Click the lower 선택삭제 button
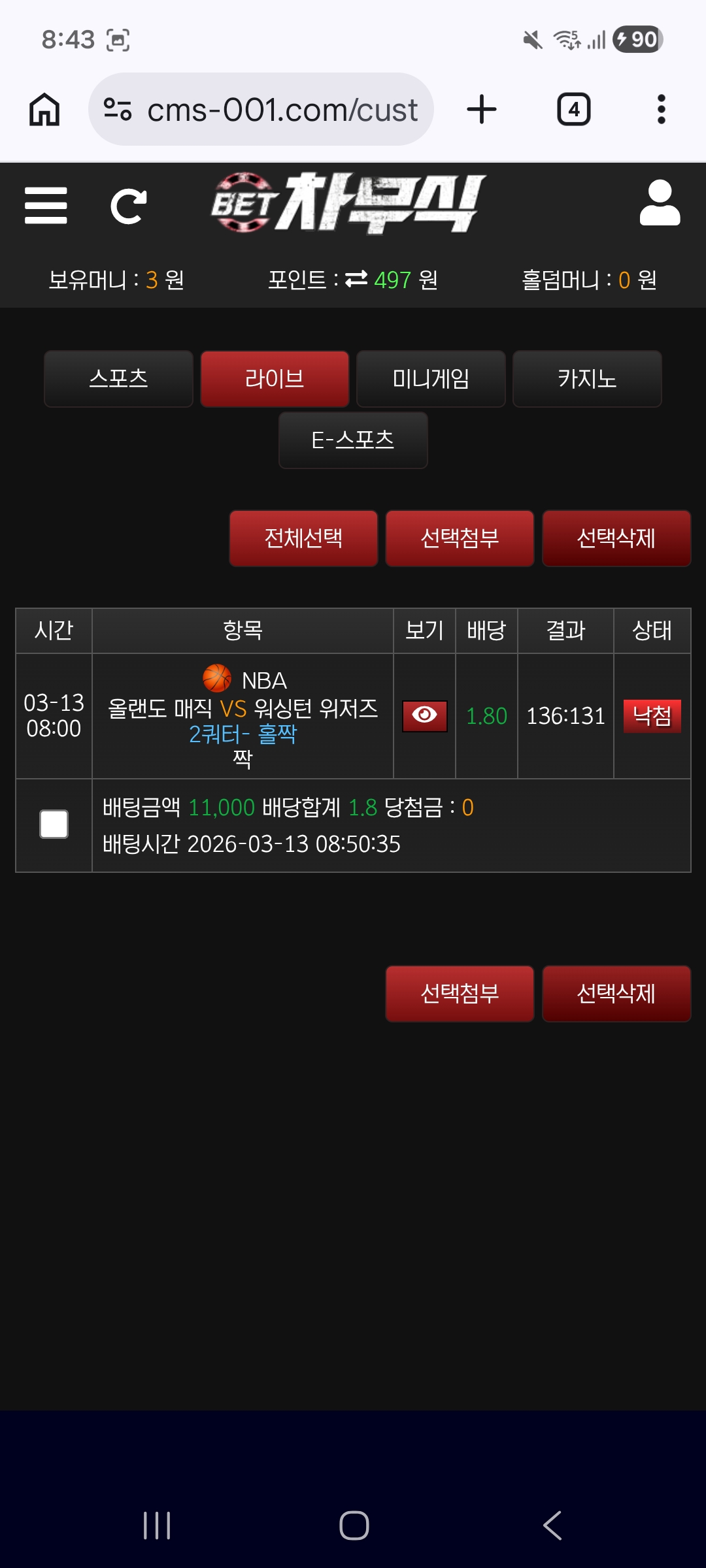This screenshot has width=706, height=1568. click(x=615, y=994)
